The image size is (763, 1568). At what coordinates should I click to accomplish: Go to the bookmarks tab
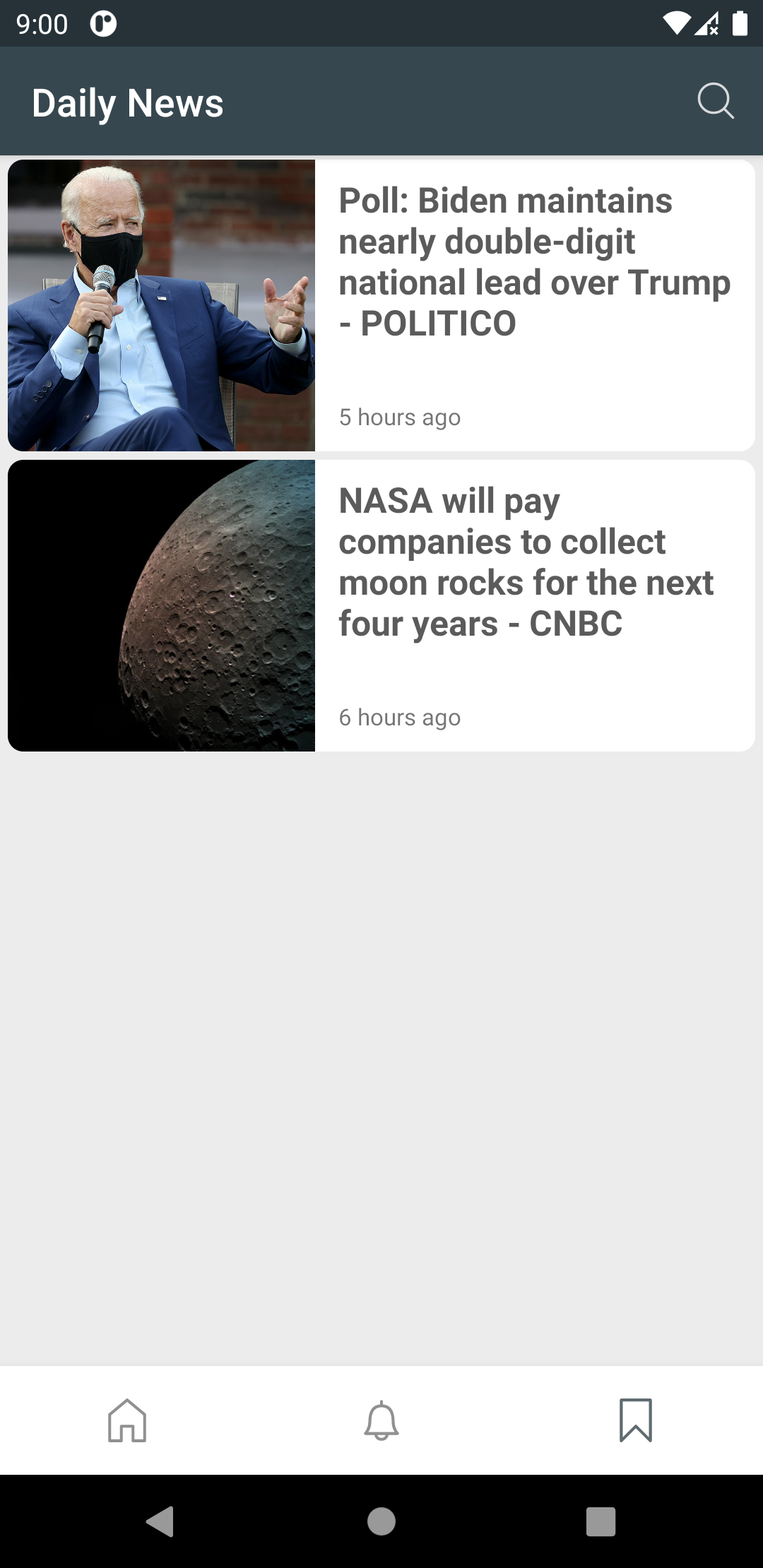tap(636, 1420)
